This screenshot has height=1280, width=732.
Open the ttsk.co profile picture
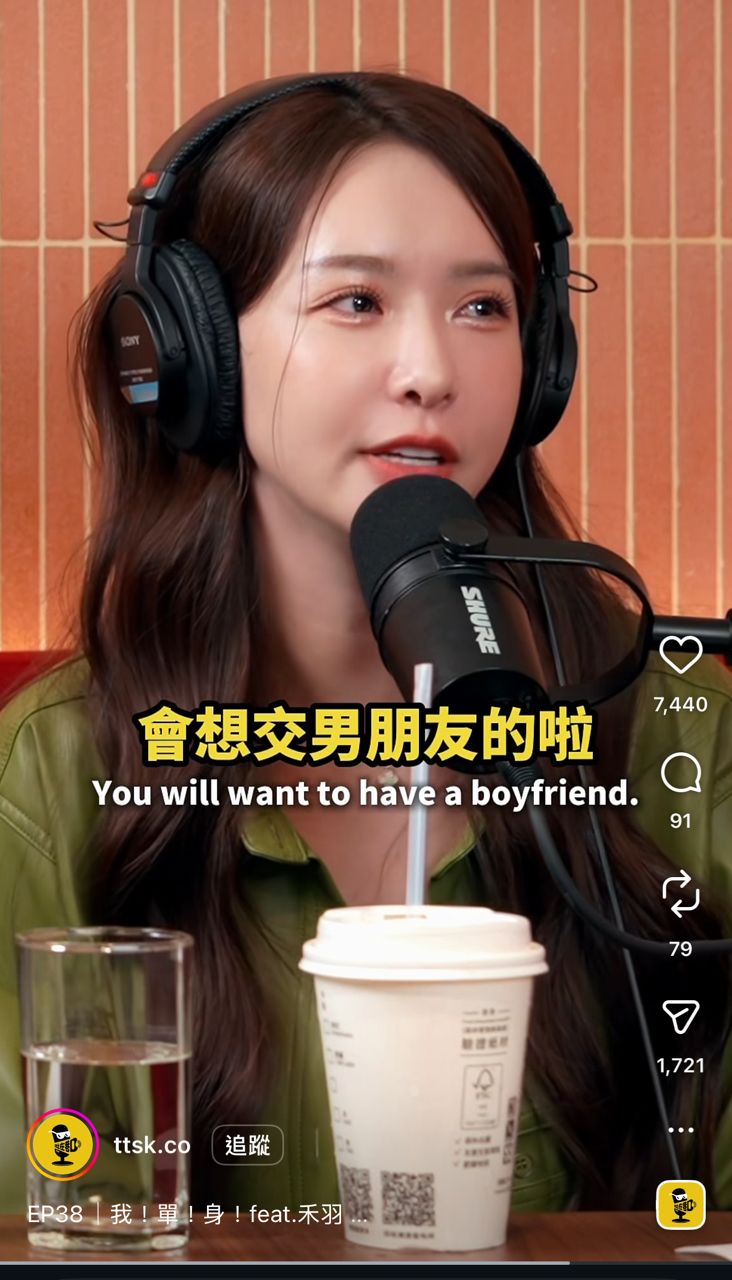(x=63, y=1145)
